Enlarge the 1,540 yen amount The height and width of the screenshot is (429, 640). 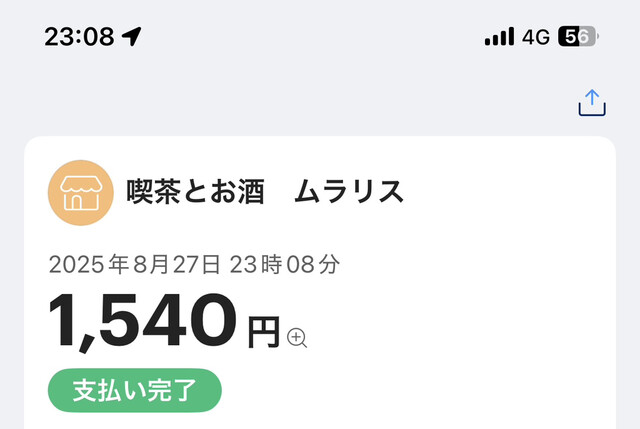297,338
